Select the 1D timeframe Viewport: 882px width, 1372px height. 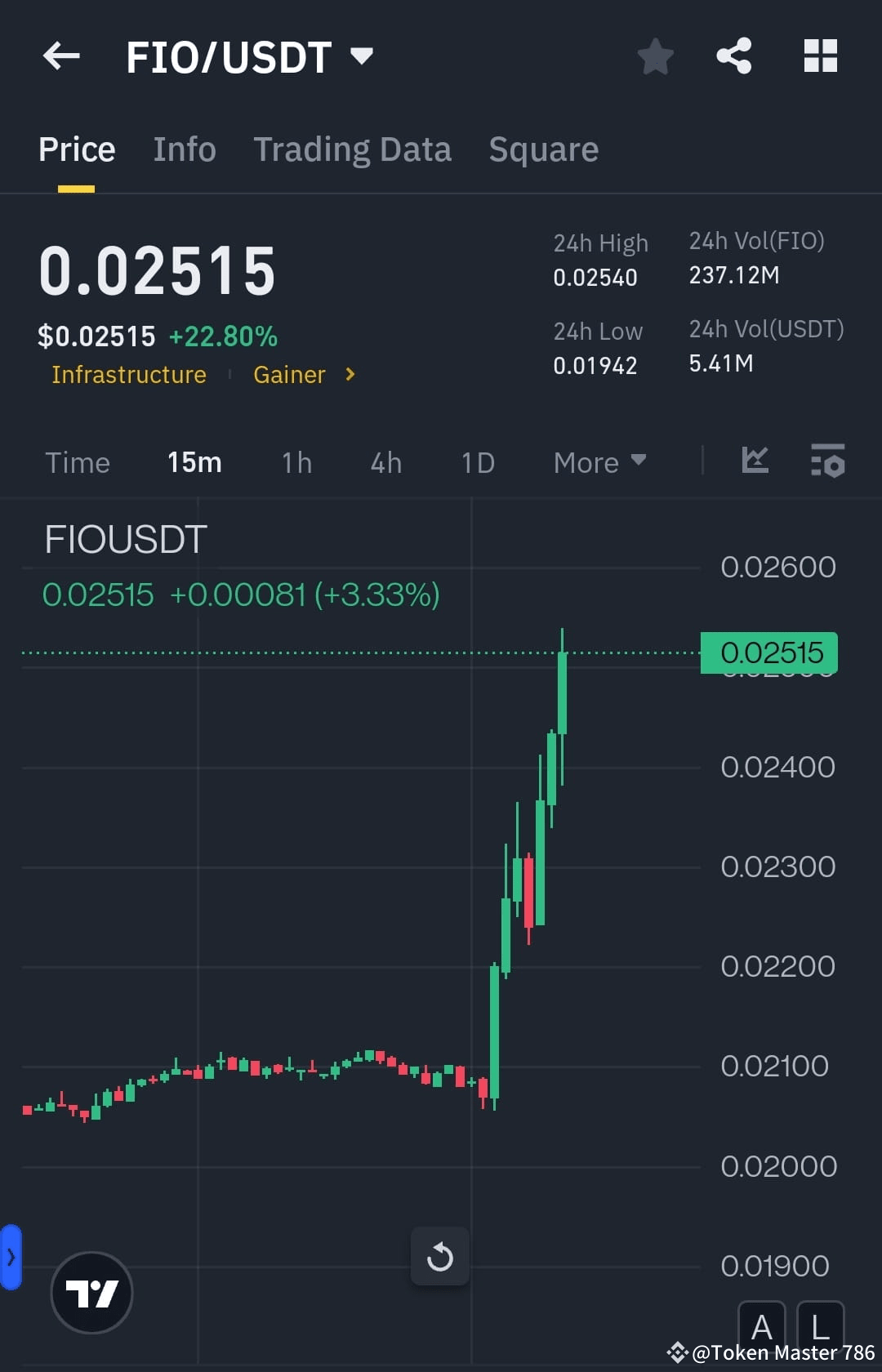point(477,461)
